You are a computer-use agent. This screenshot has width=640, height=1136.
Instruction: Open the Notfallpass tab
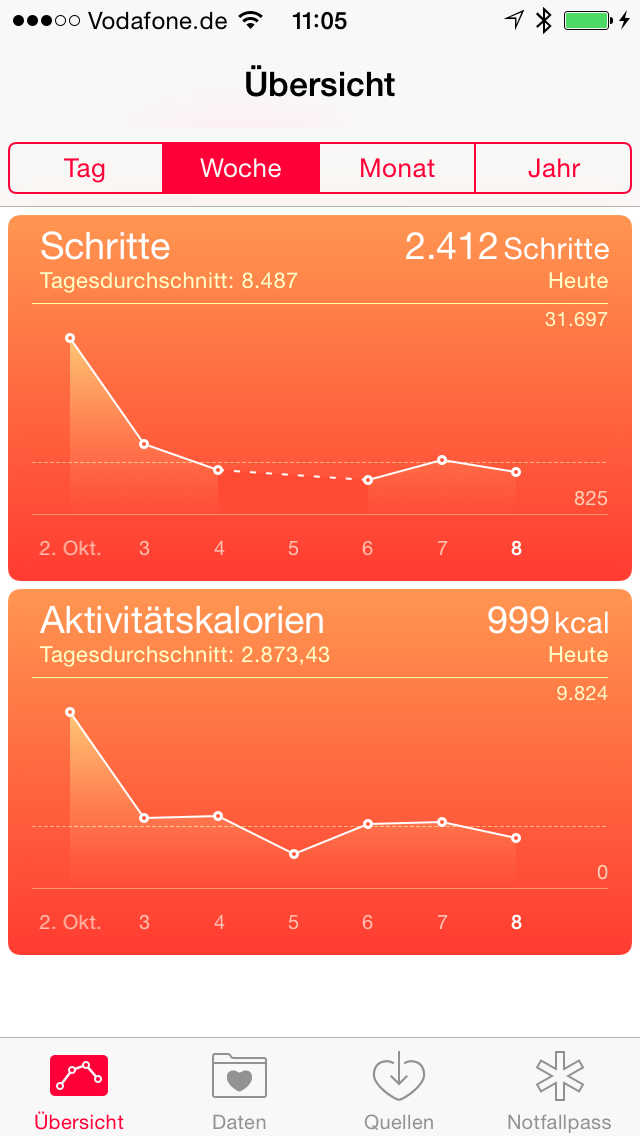[559, 1088]
